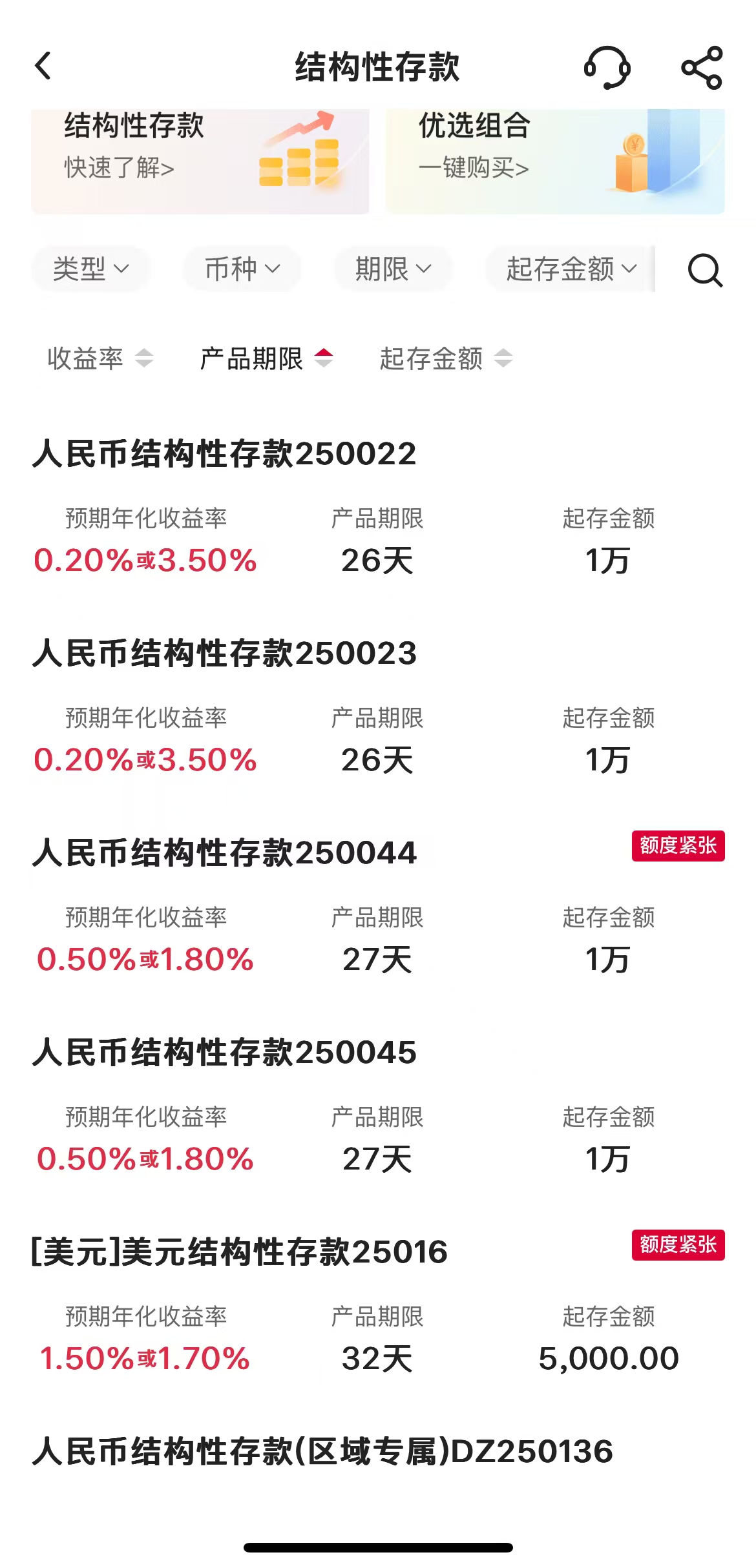Contact customer service via headset icon
This screenshot has width=756, height=1568.
tap(607, 67)
